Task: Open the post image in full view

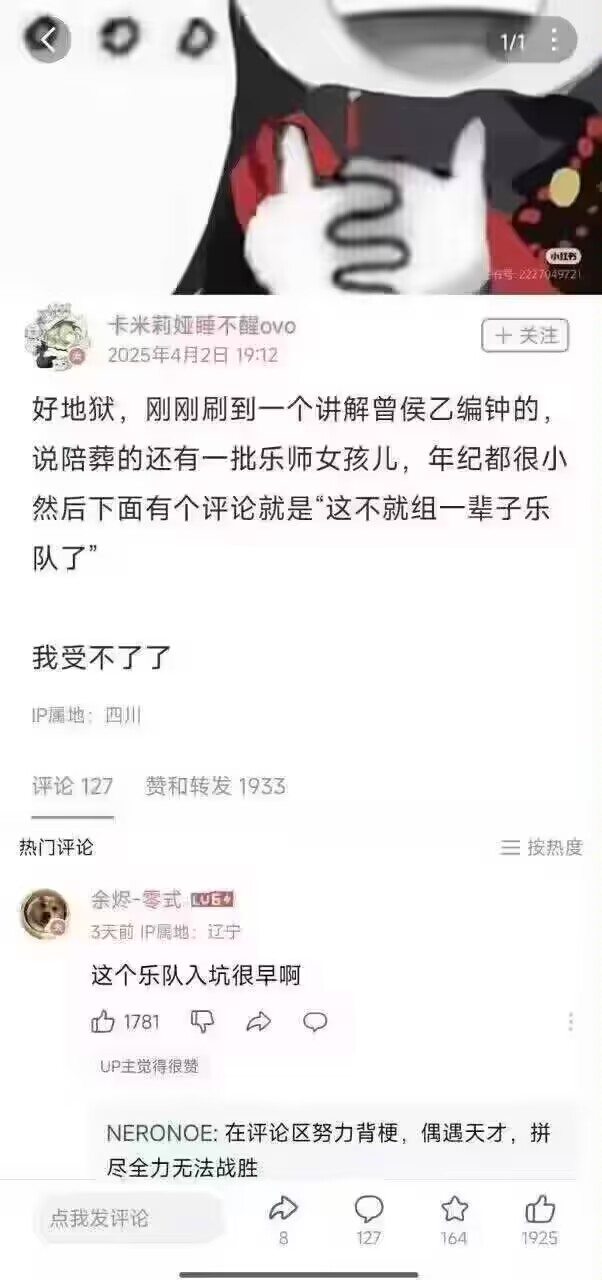Action: point(301,147)
